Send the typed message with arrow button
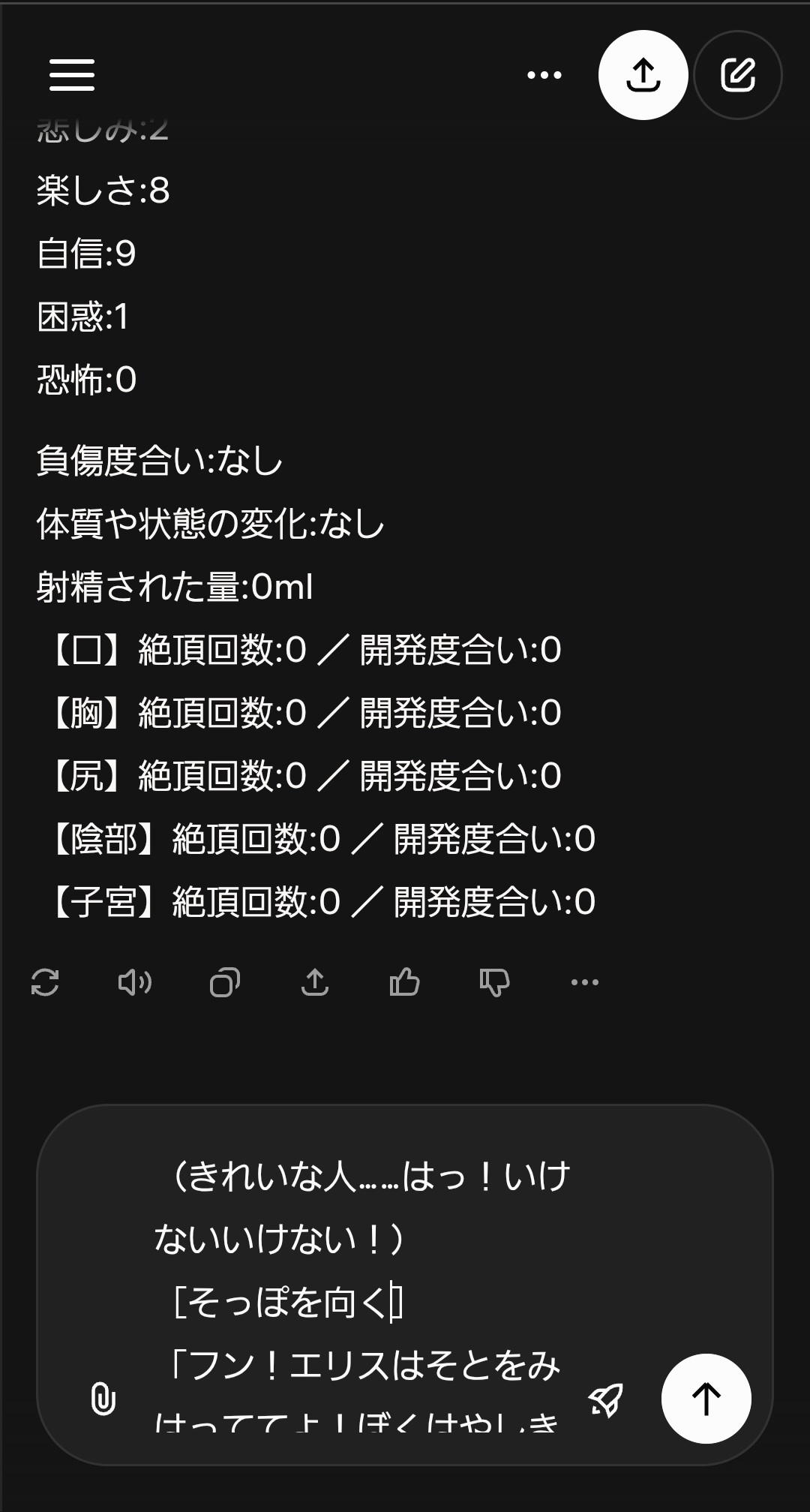The image size is (810, 1512). [x=706, y=1399]
